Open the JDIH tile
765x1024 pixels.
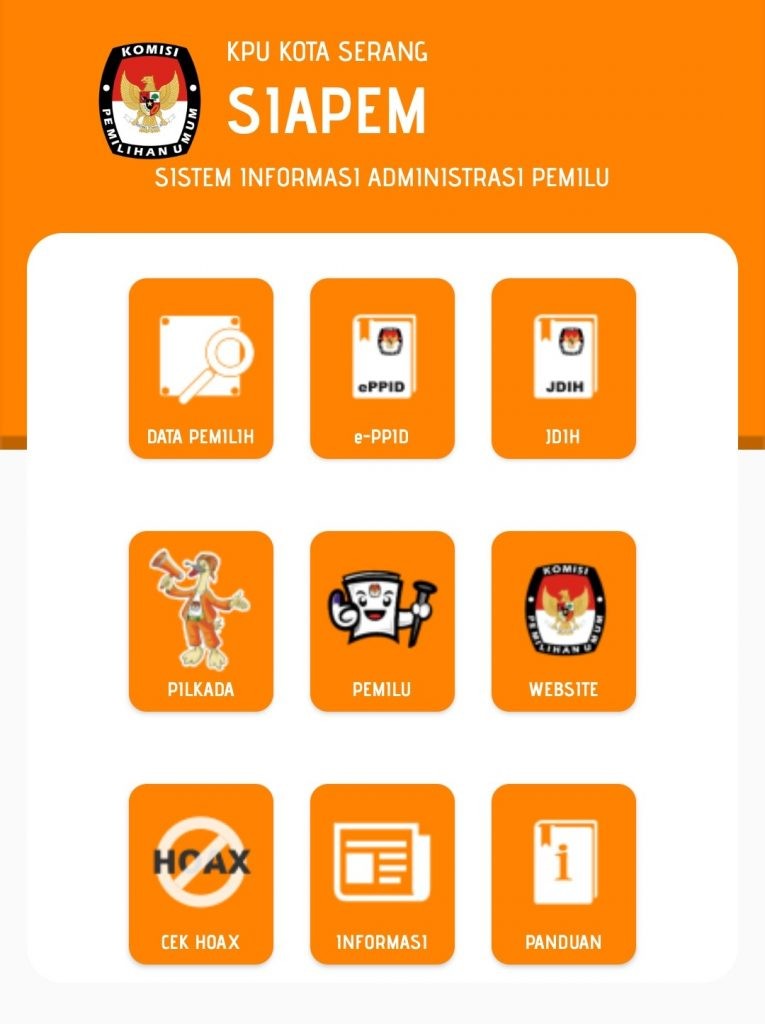[x=563, y=368]
